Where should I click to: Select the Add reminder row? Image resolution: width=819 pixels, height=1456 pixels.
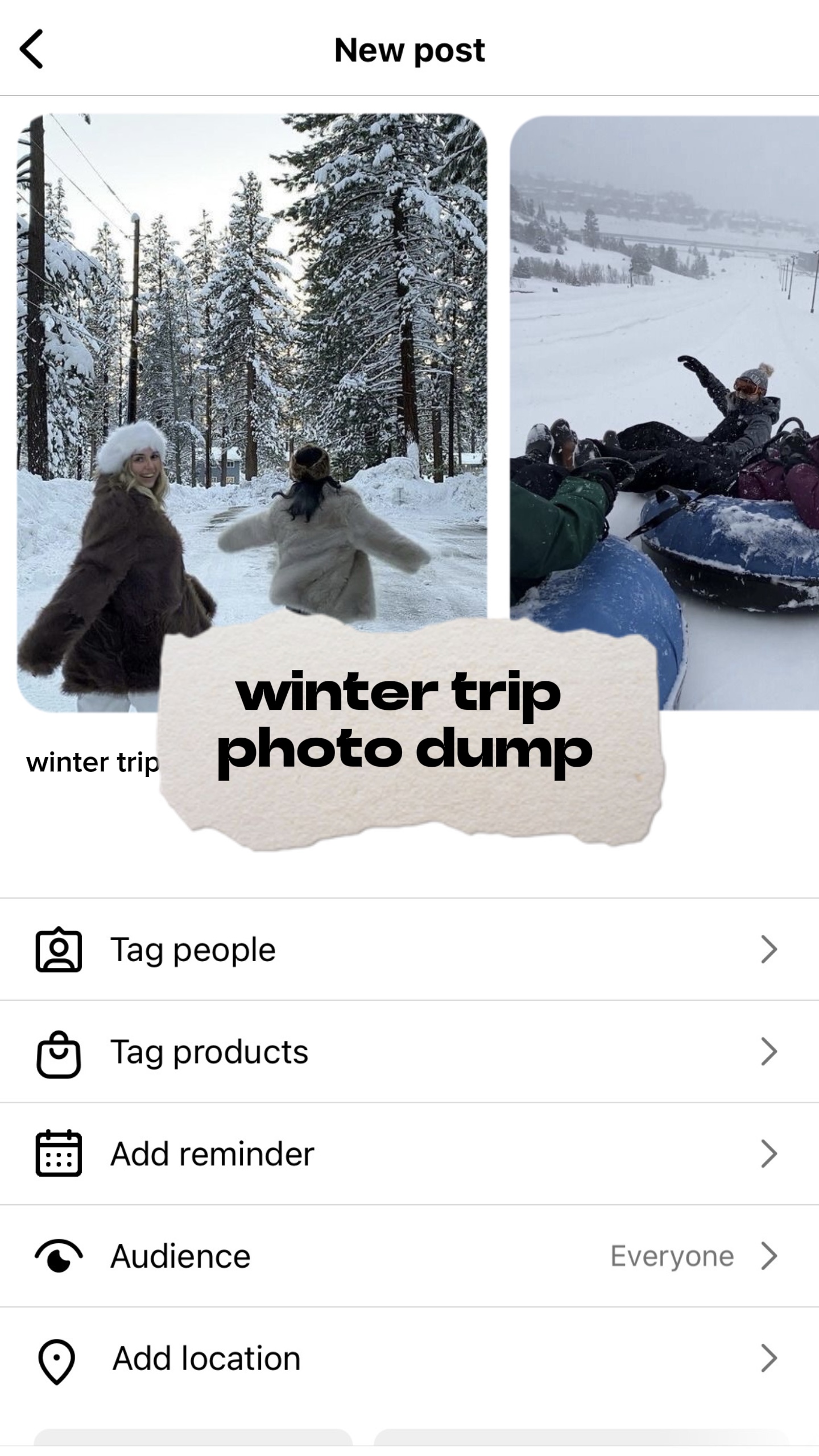coord(409,1154)
